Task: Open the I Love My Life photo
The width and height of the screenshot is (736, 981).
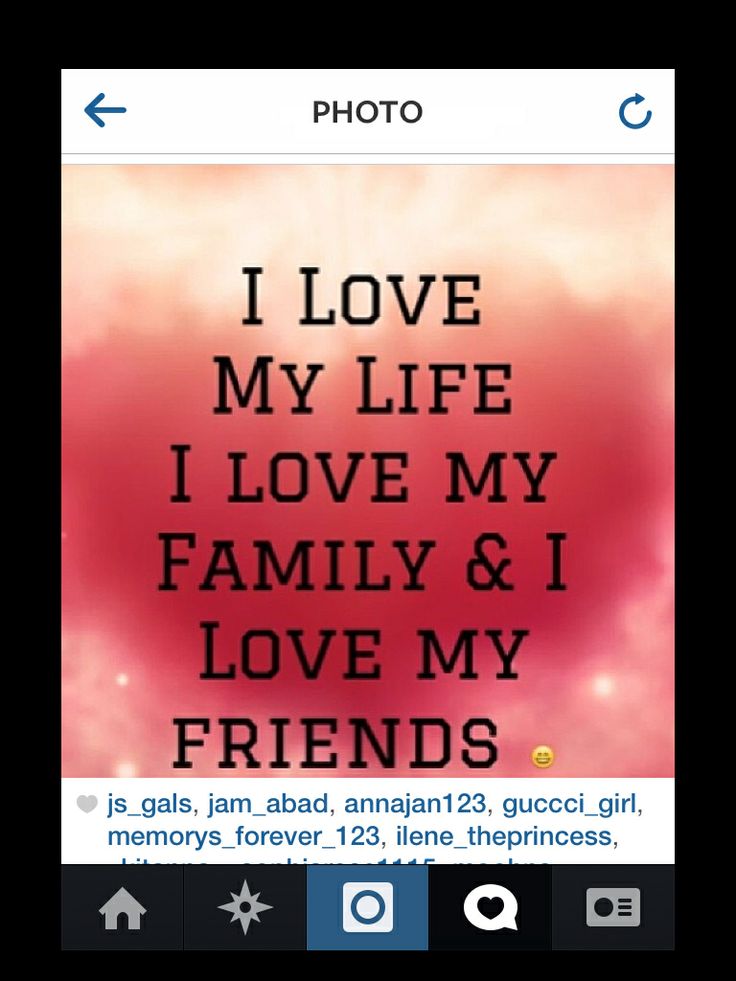Action: [367, 470]
